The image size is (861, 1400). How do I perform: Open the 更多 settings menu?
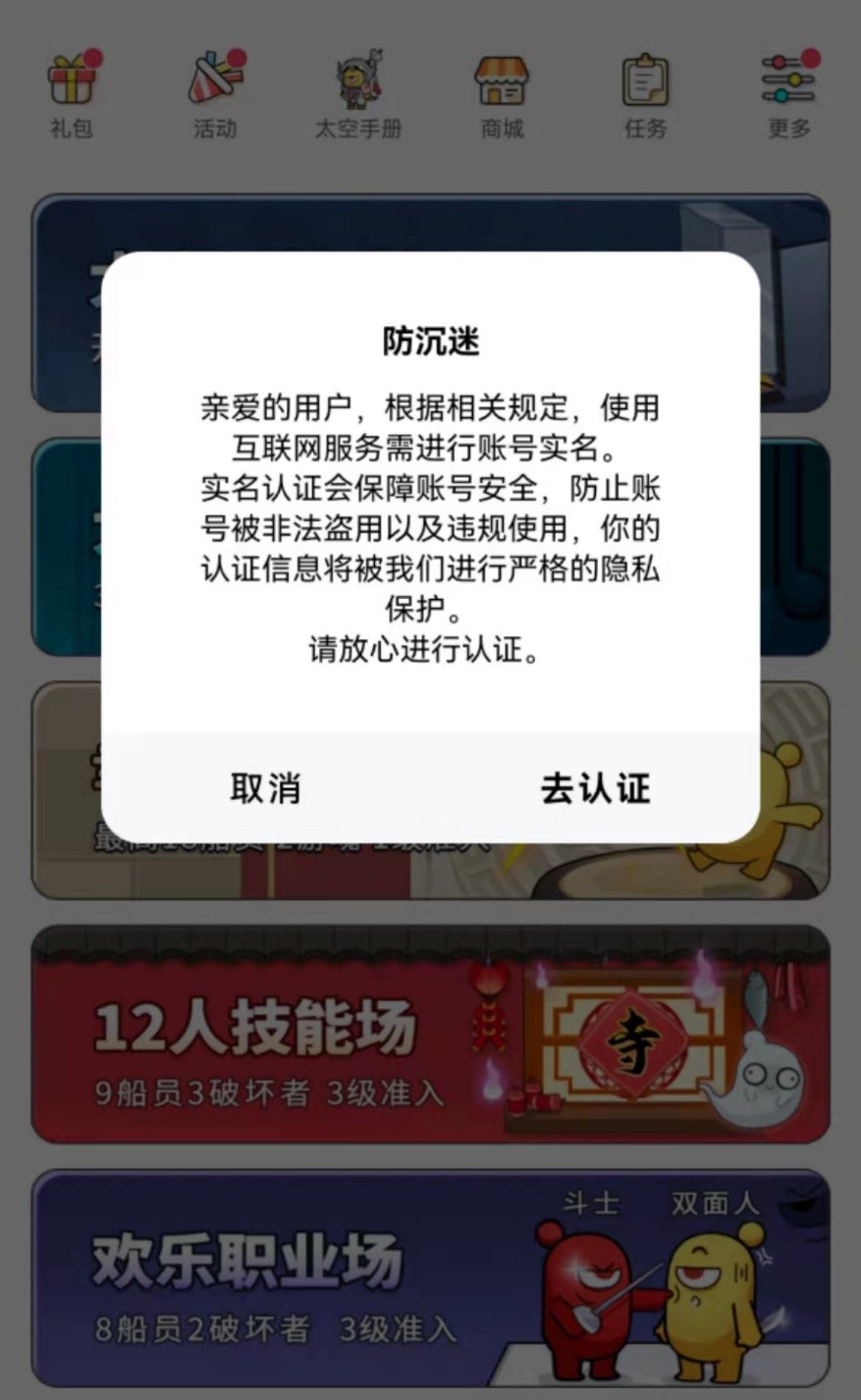pos(788,94)
